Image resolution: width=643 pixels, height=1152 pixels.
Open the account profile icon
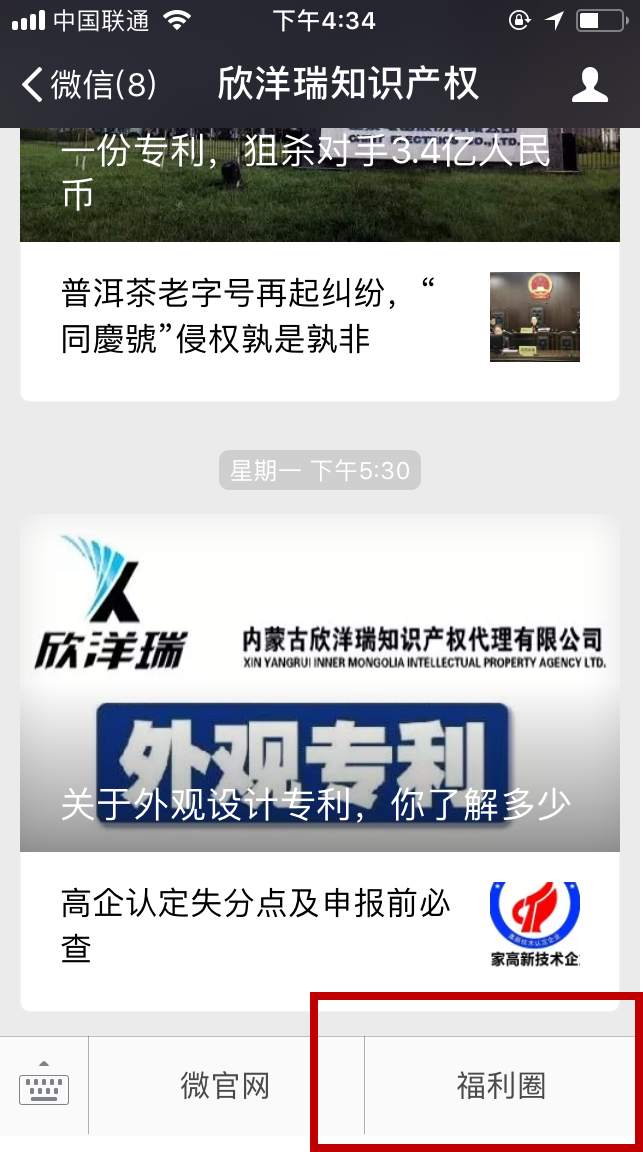pos(589,85)
